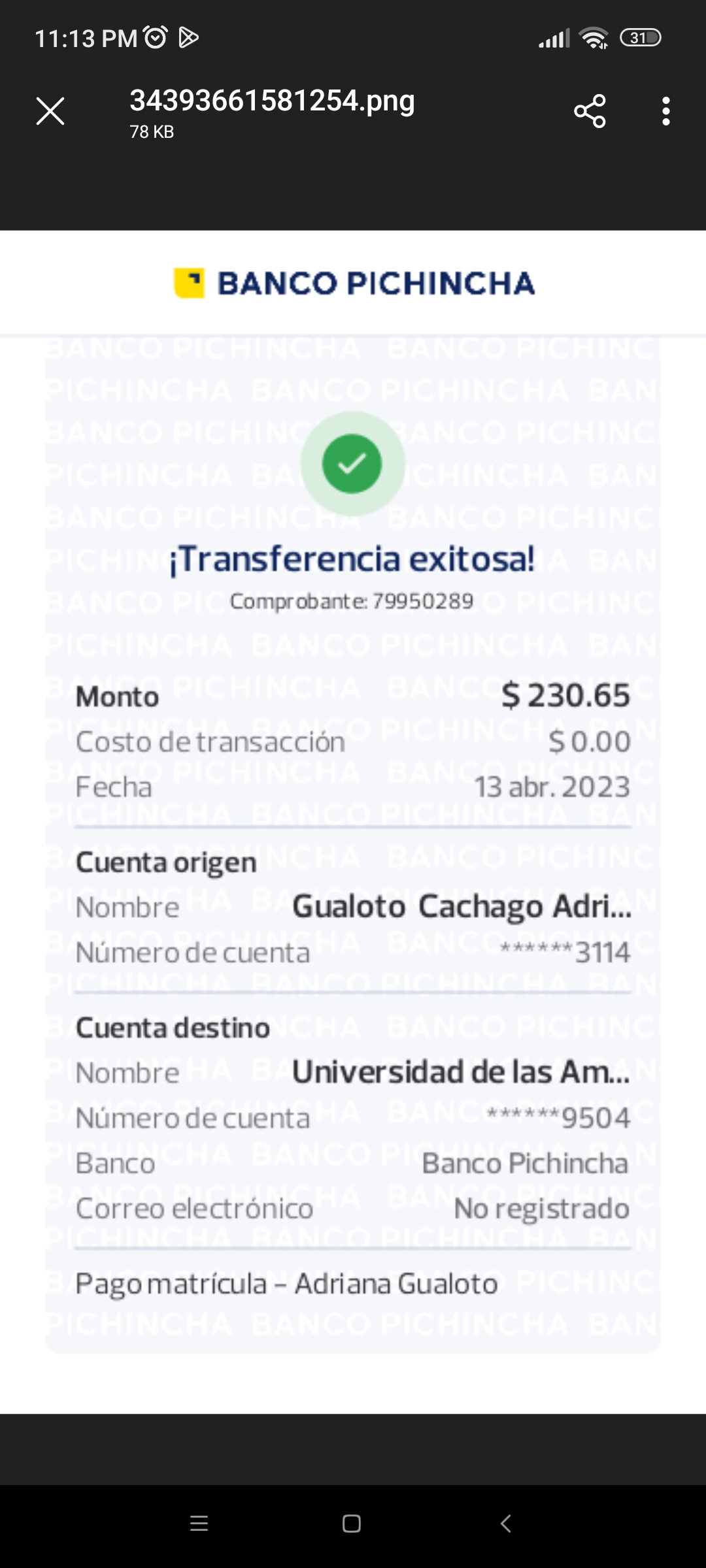Close the image viewer
The width and height of the screenshot is (706, 1568).
tap(50, 111)
